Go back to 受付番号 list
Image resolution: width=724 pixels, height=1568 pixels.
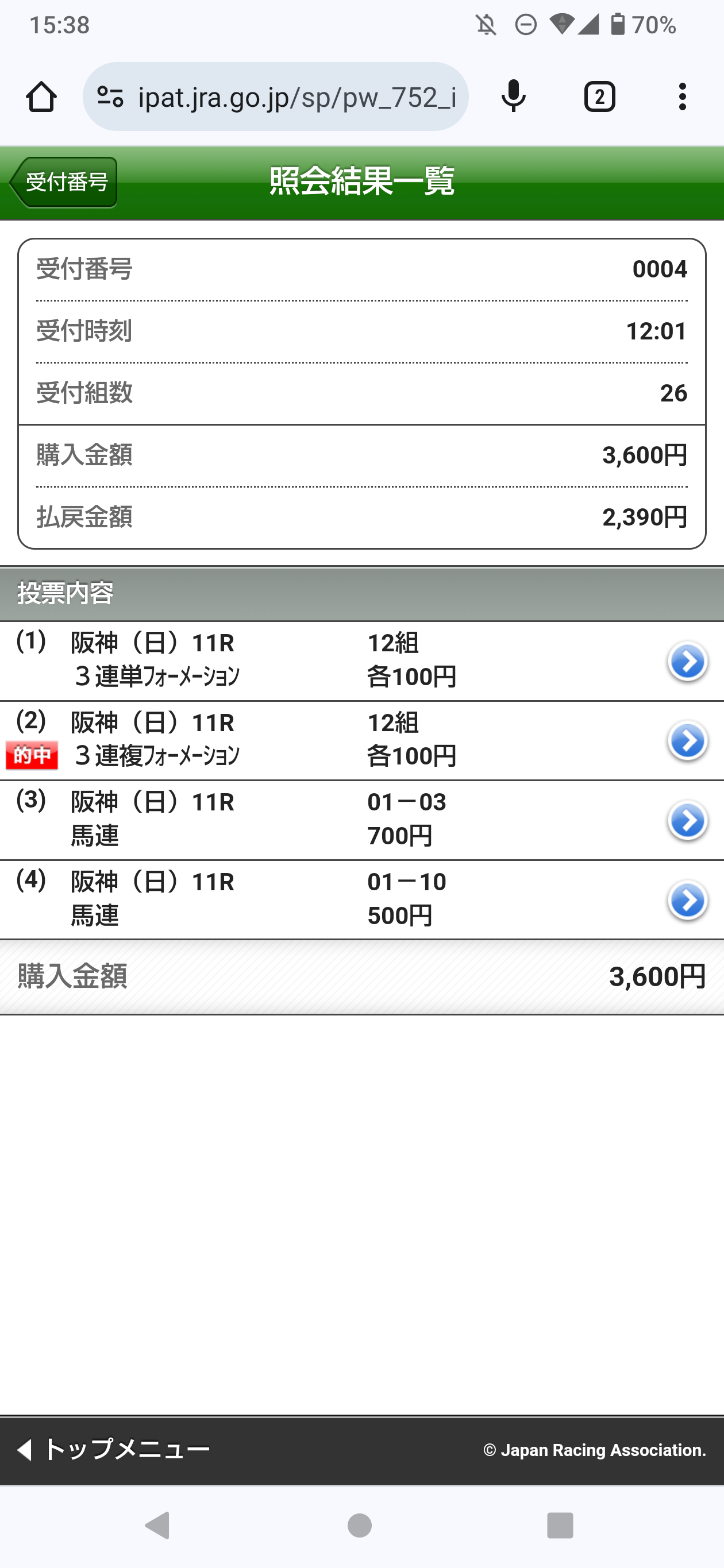coord(64,182)
